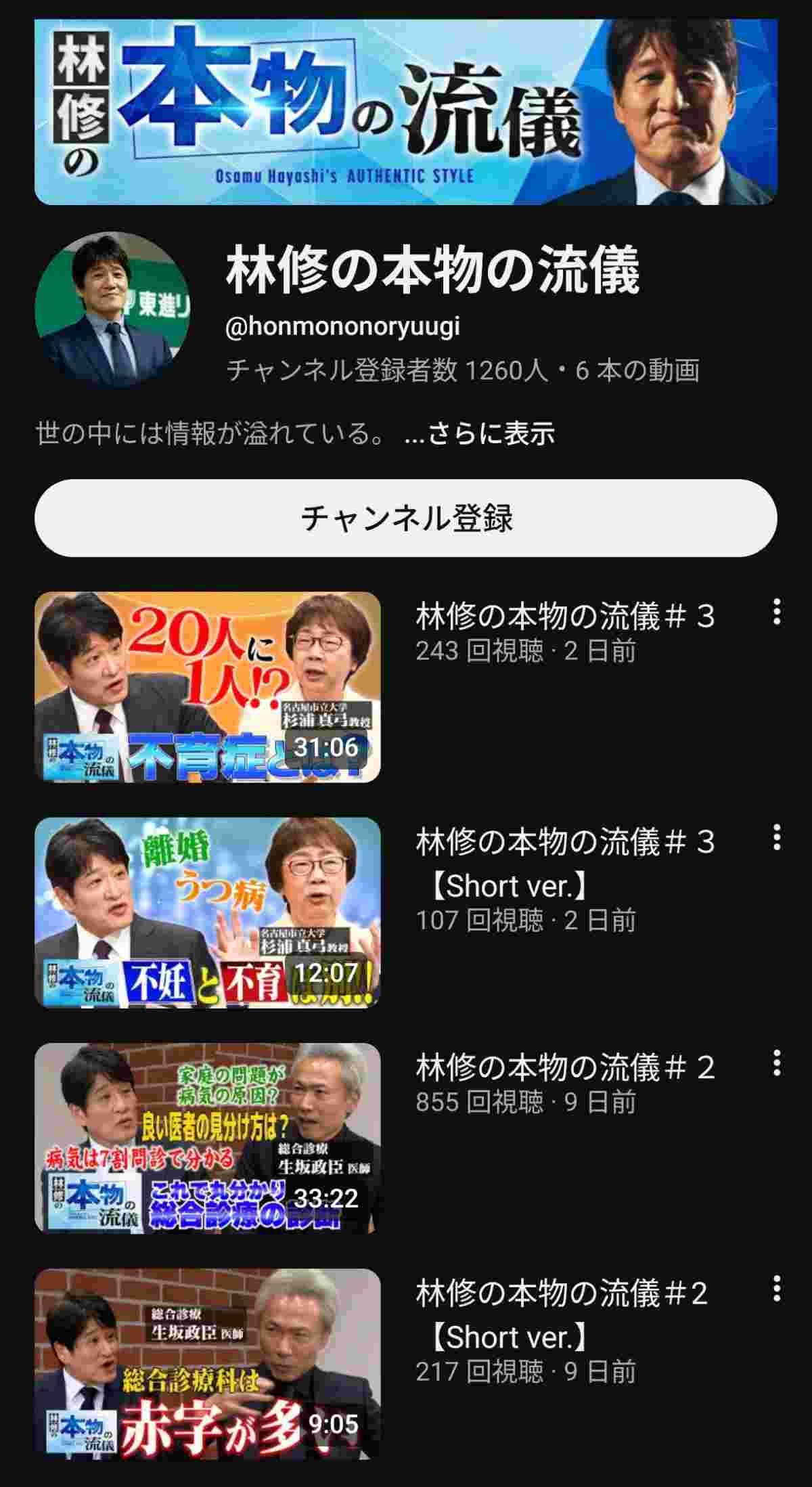Open video 林修の本物の流儀＃3 (31:06)
Image resolution: width=812 pixels, height=1487 pixels.
pyautogui.click(x=207, y=687)
